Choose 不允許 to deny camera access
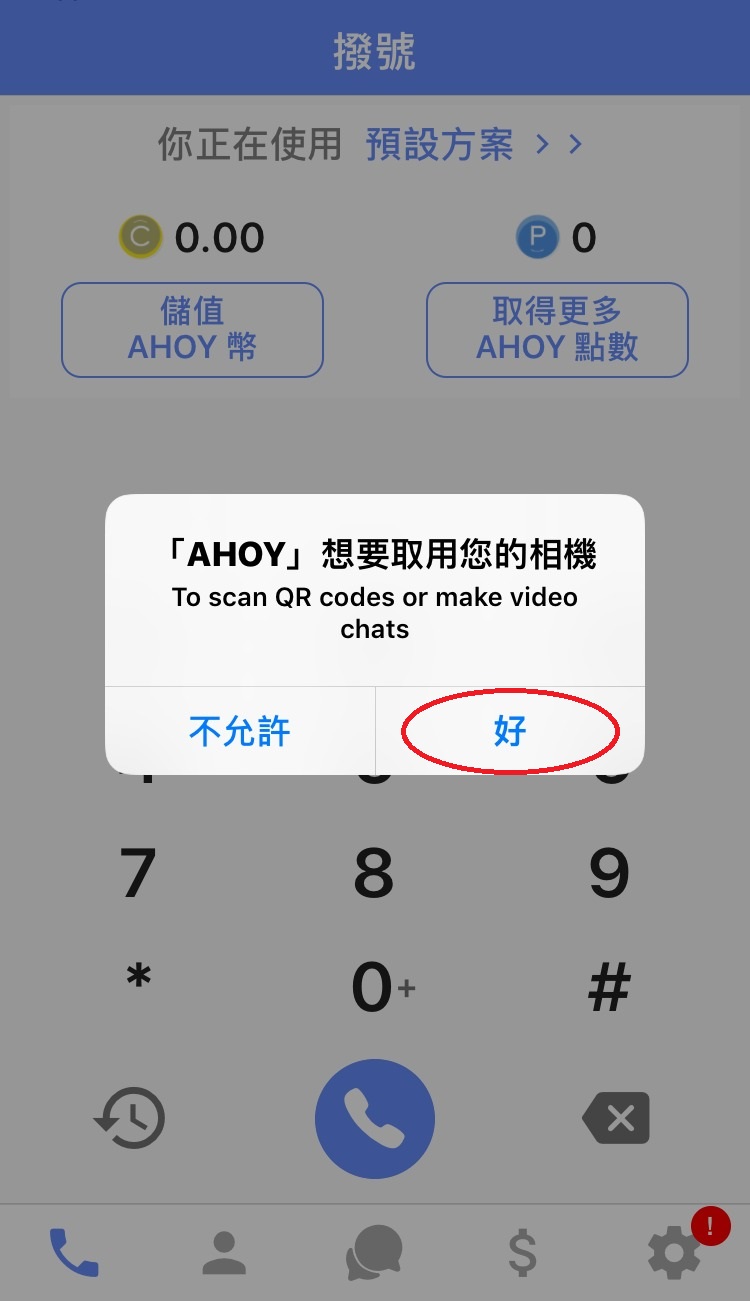The width and height of the screenshot is (750, 1301). (240, 731)
